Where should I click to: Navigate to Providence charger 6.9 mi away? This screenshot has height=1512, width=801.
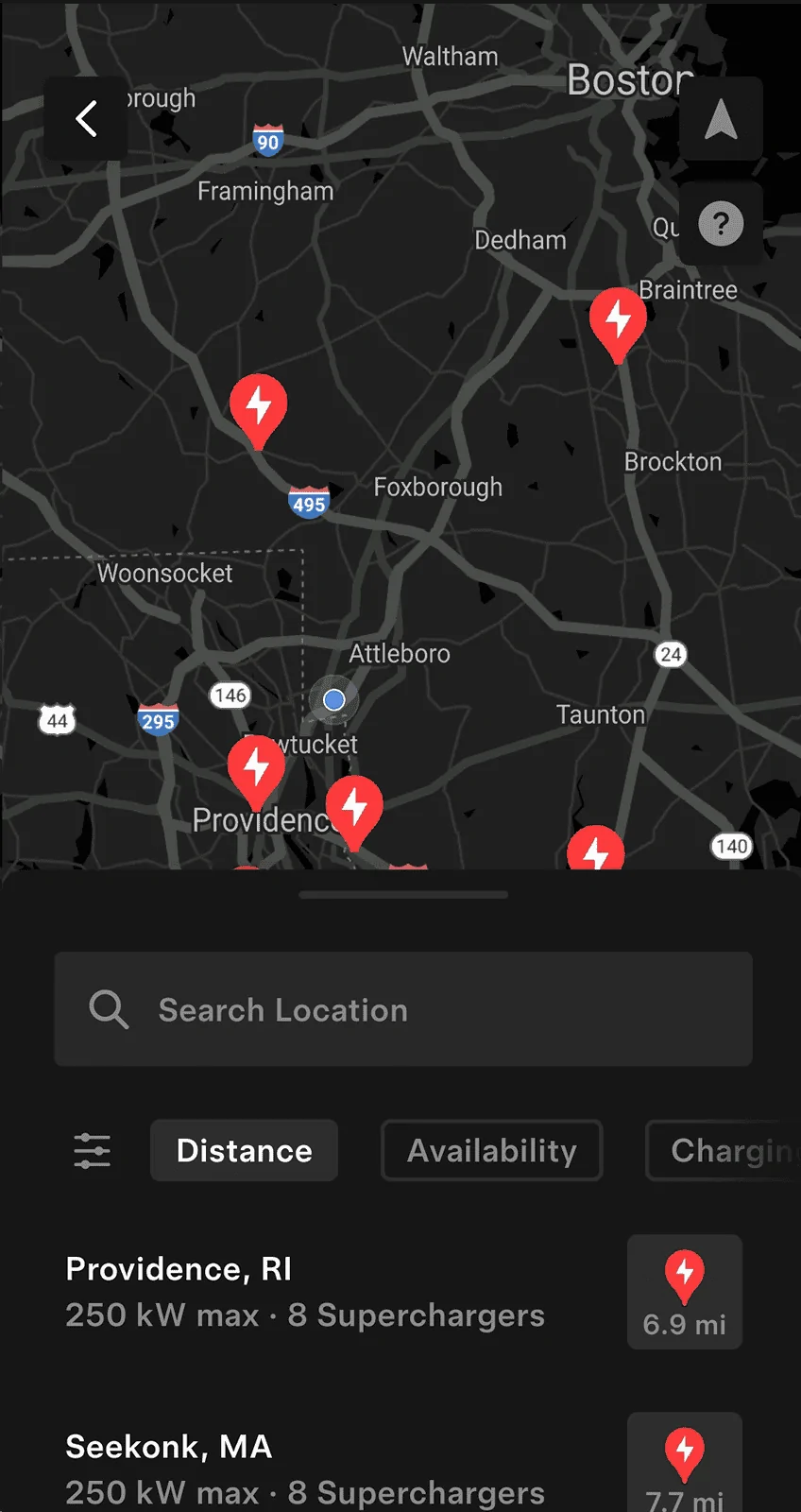click(x=685, y=1292)
